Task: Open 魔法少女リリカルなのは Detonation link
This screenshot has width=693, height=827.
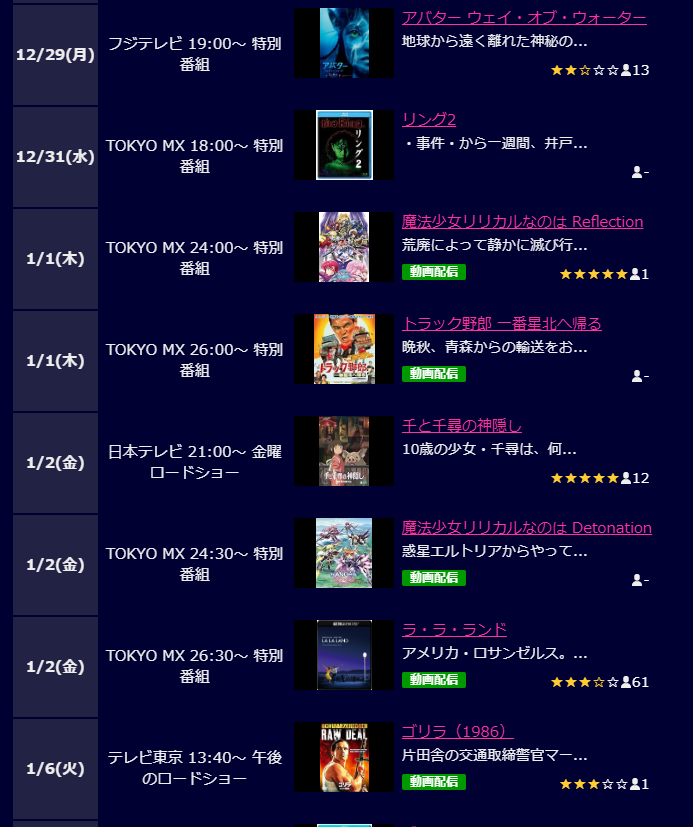Action: 526,528
